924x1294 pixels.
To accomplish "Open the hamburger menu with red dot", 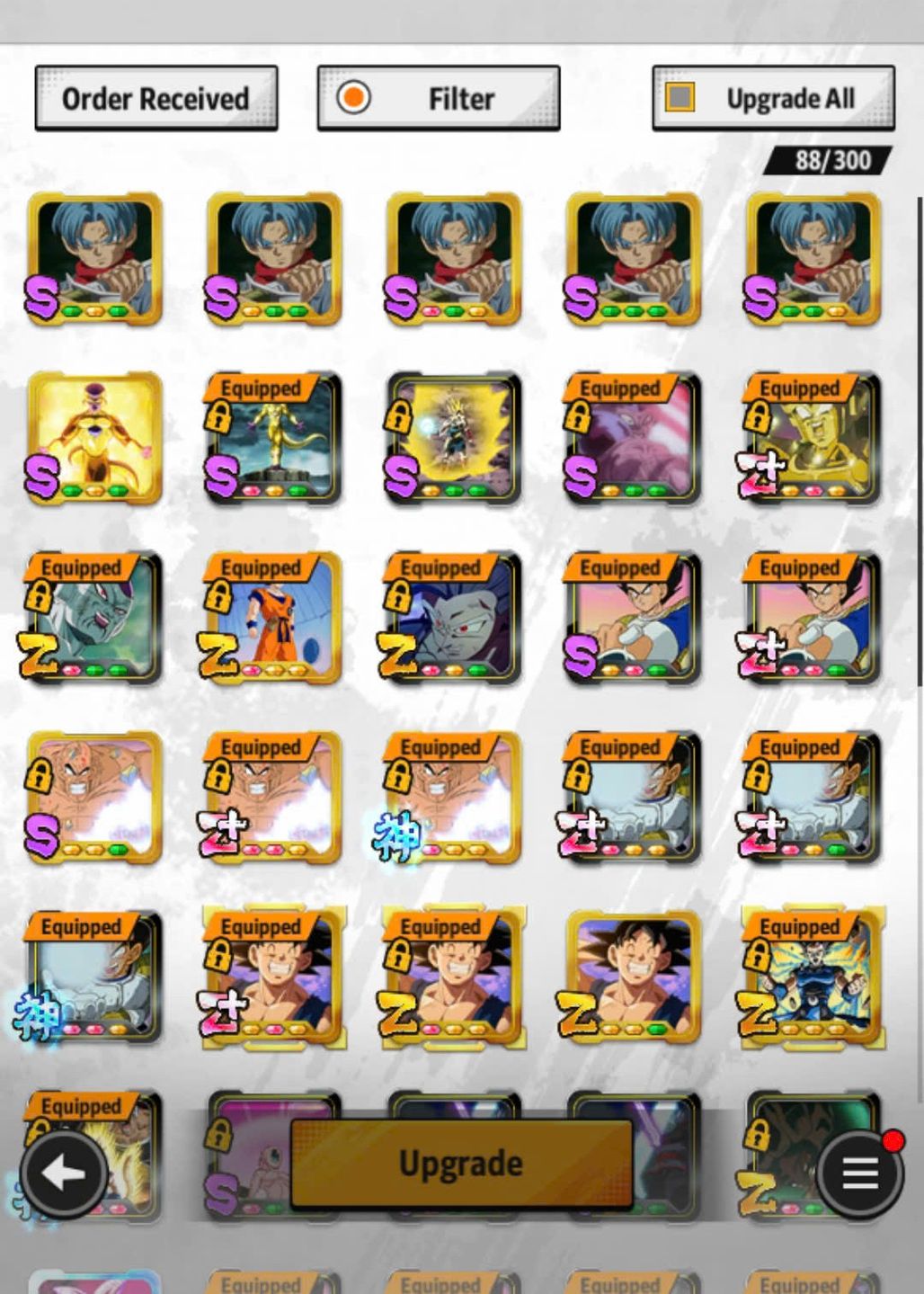I will coord(860,1173).
